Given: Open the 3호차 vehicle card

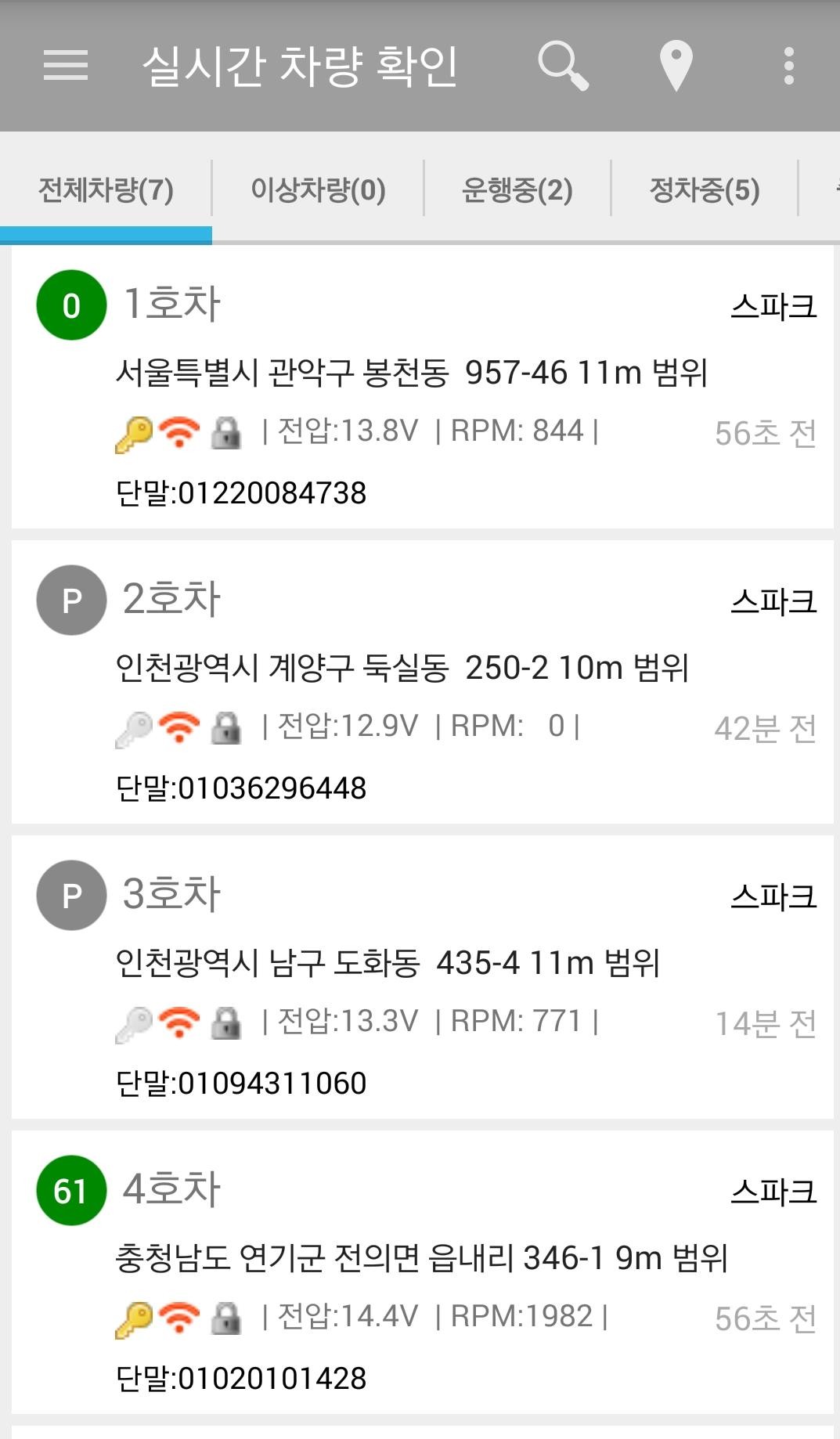Looking at the screenshot, I should [423, 977].
